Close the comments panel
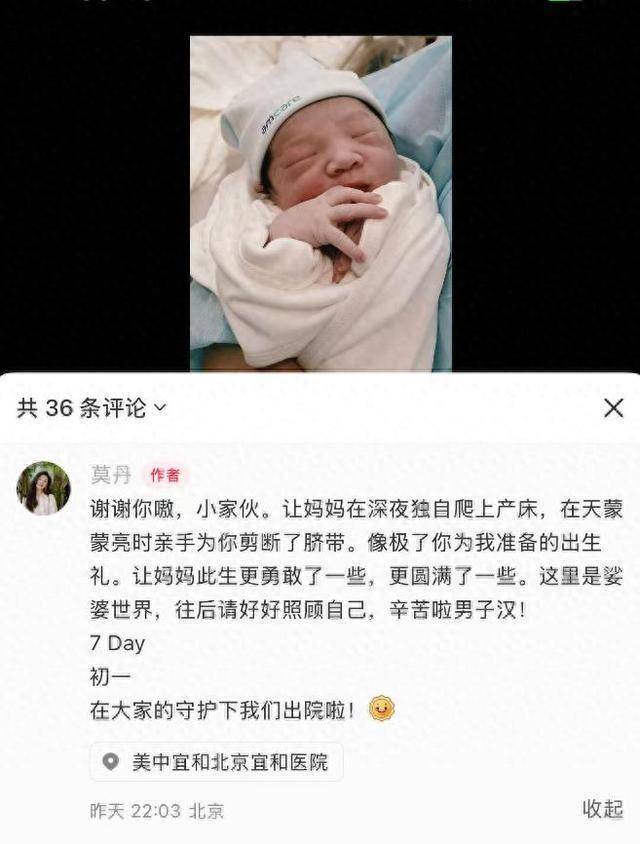This screenshot has height=844, width=640. click(613, 407)
